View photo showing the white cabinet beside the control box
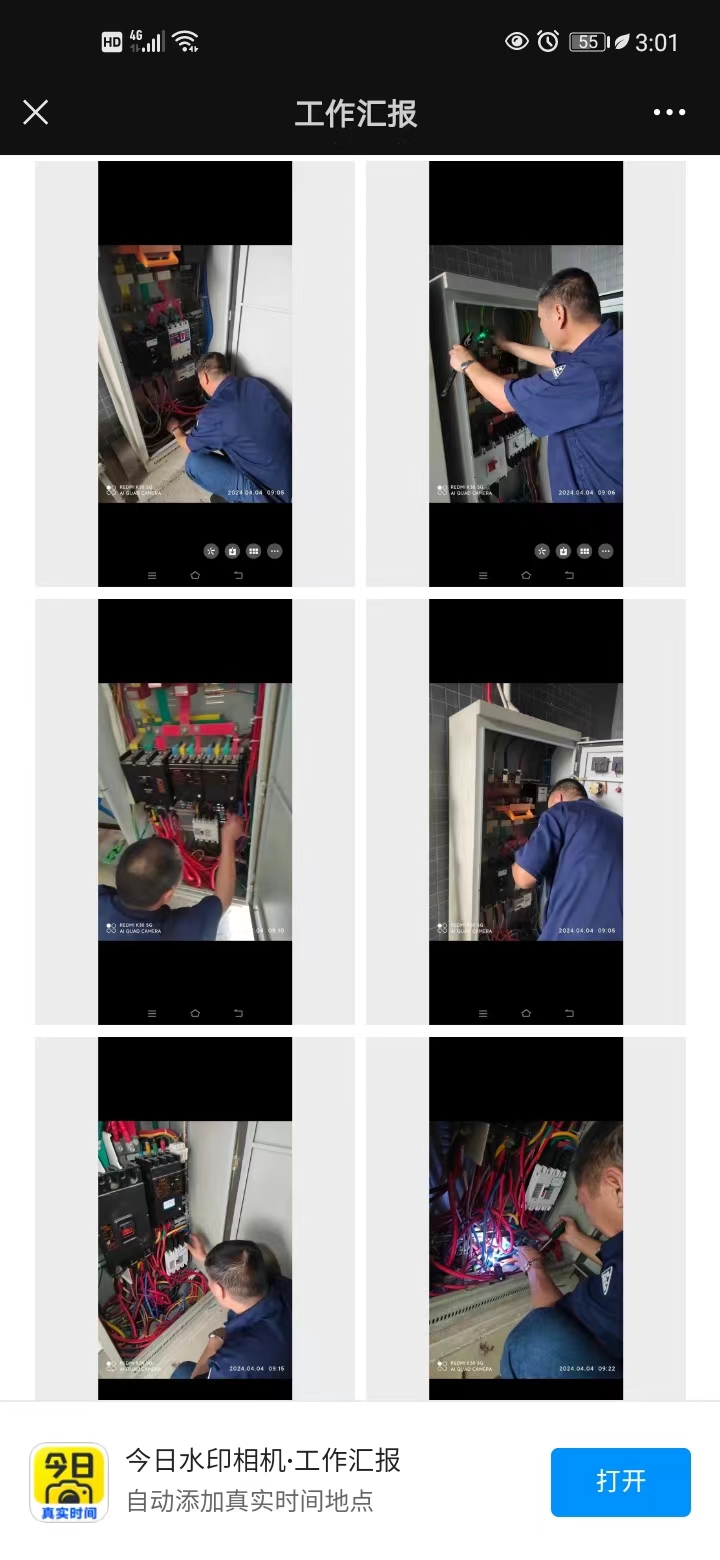Screen dimensions: 720x1560 (526, 811)
